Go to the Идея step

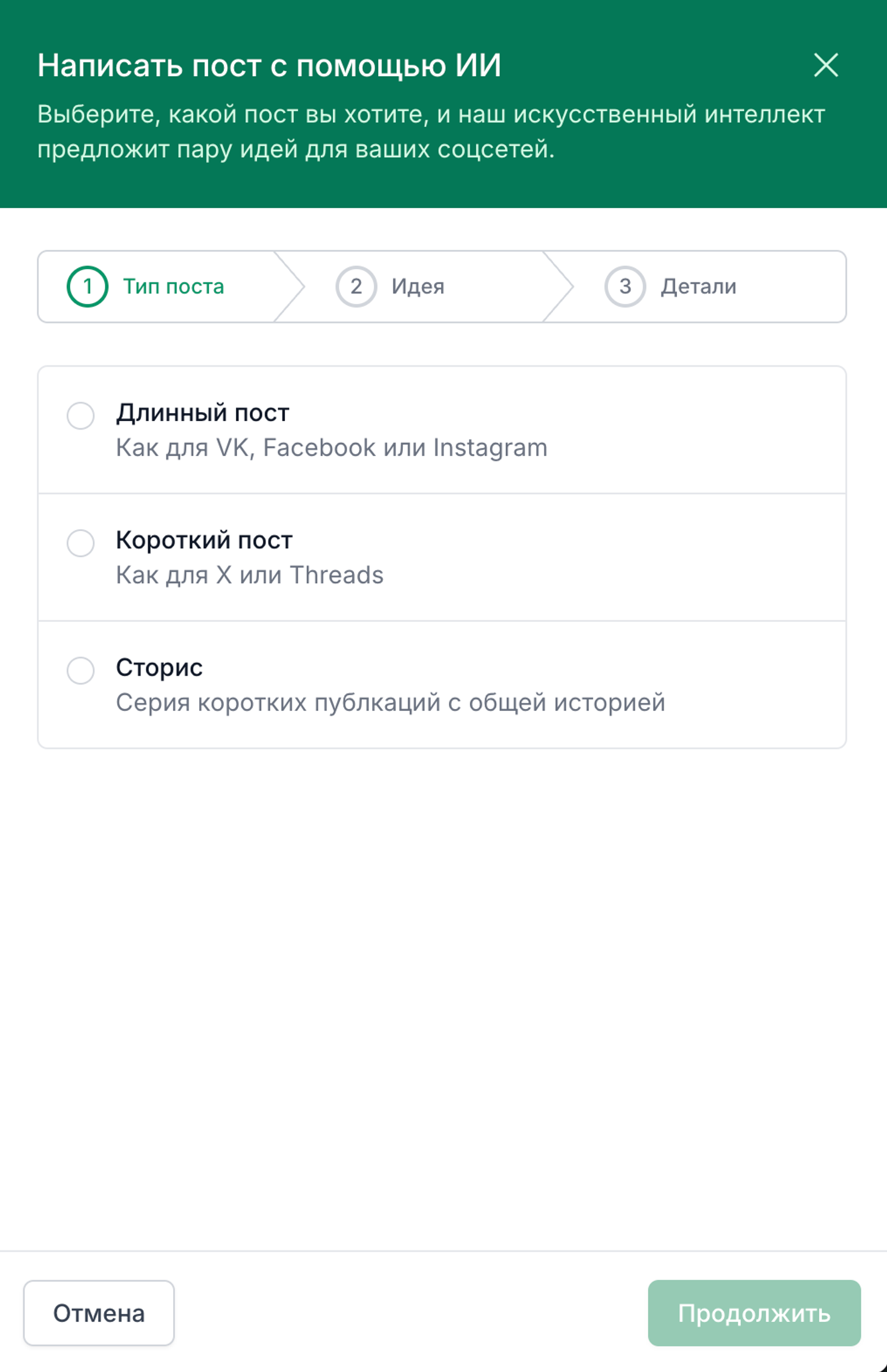tap(390, 287)
